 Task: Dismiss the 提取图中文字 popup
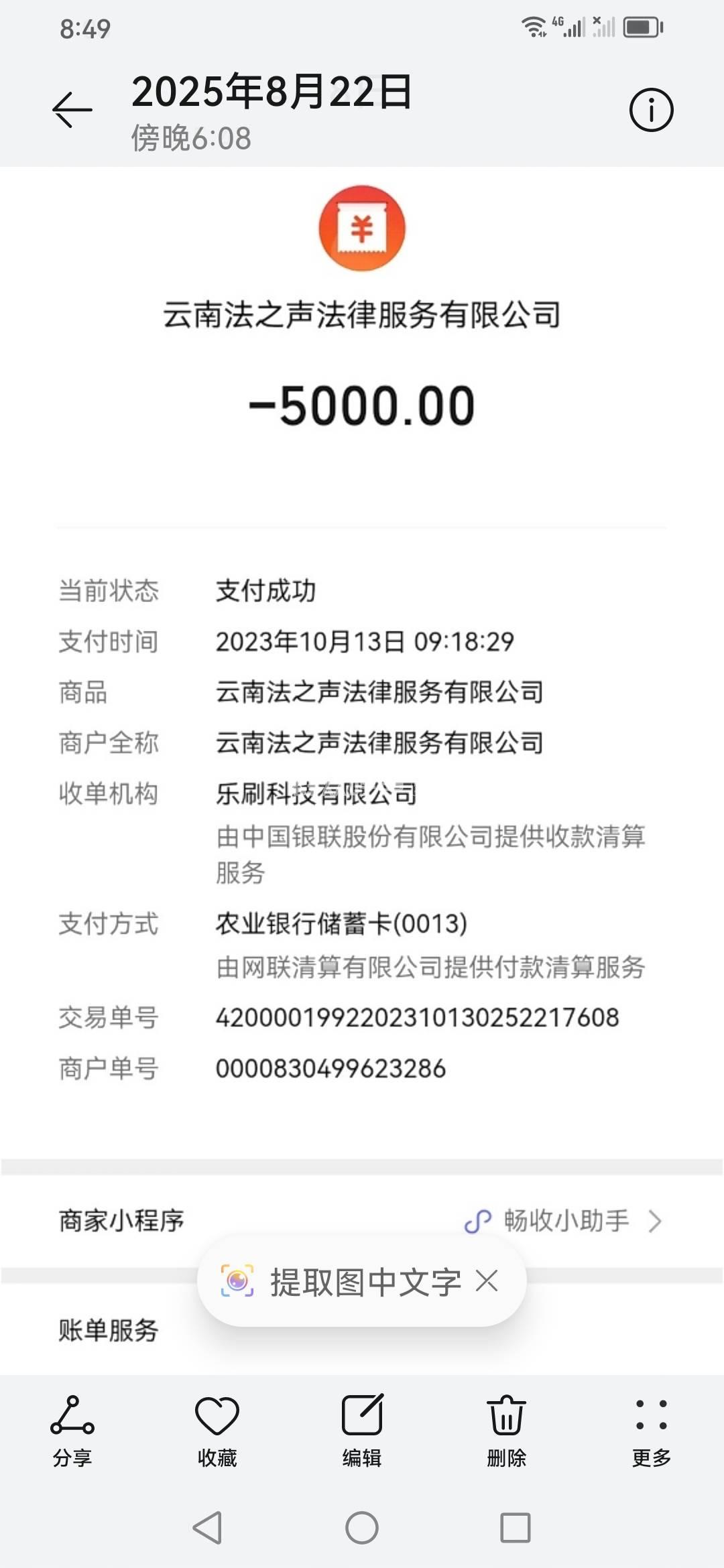(x=487, y=1281)
